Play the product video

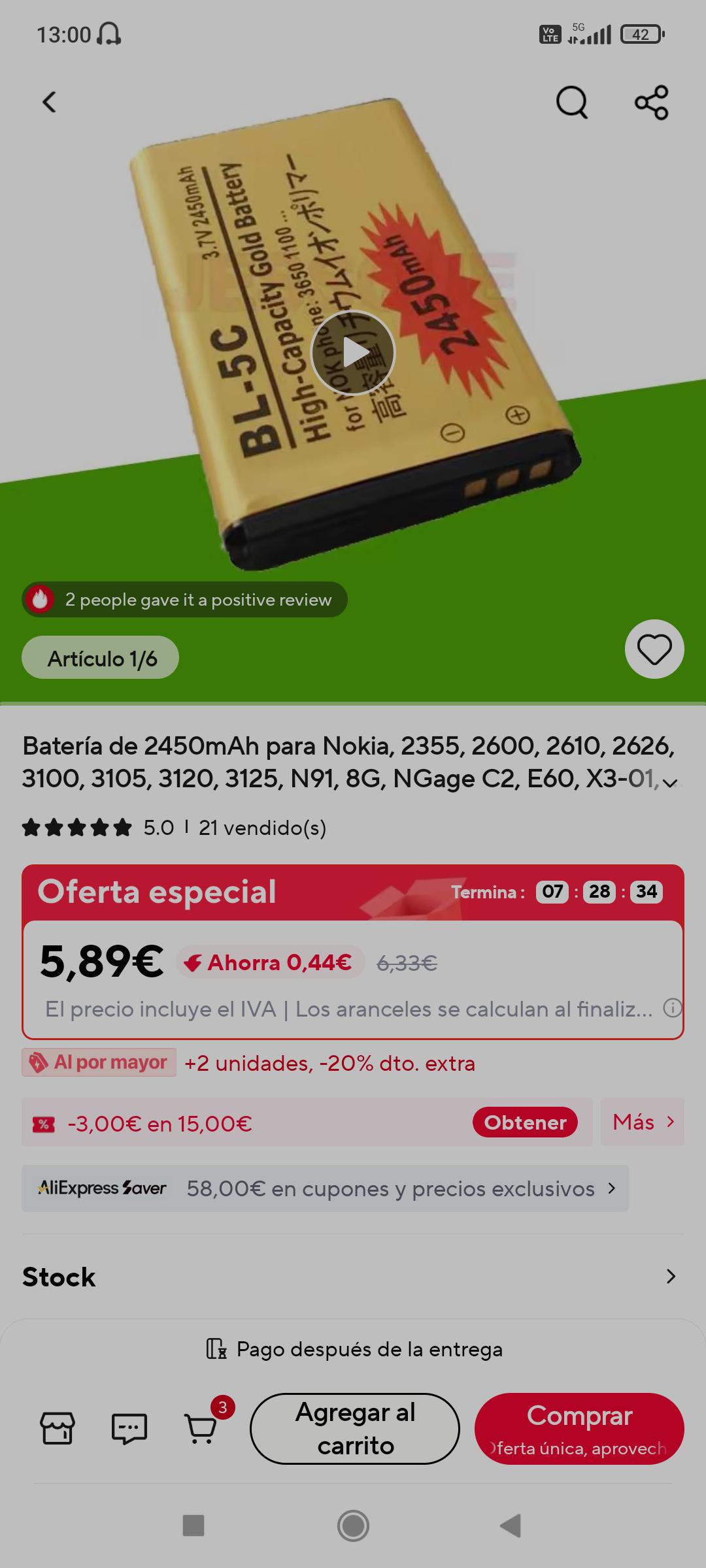point(353,352)
